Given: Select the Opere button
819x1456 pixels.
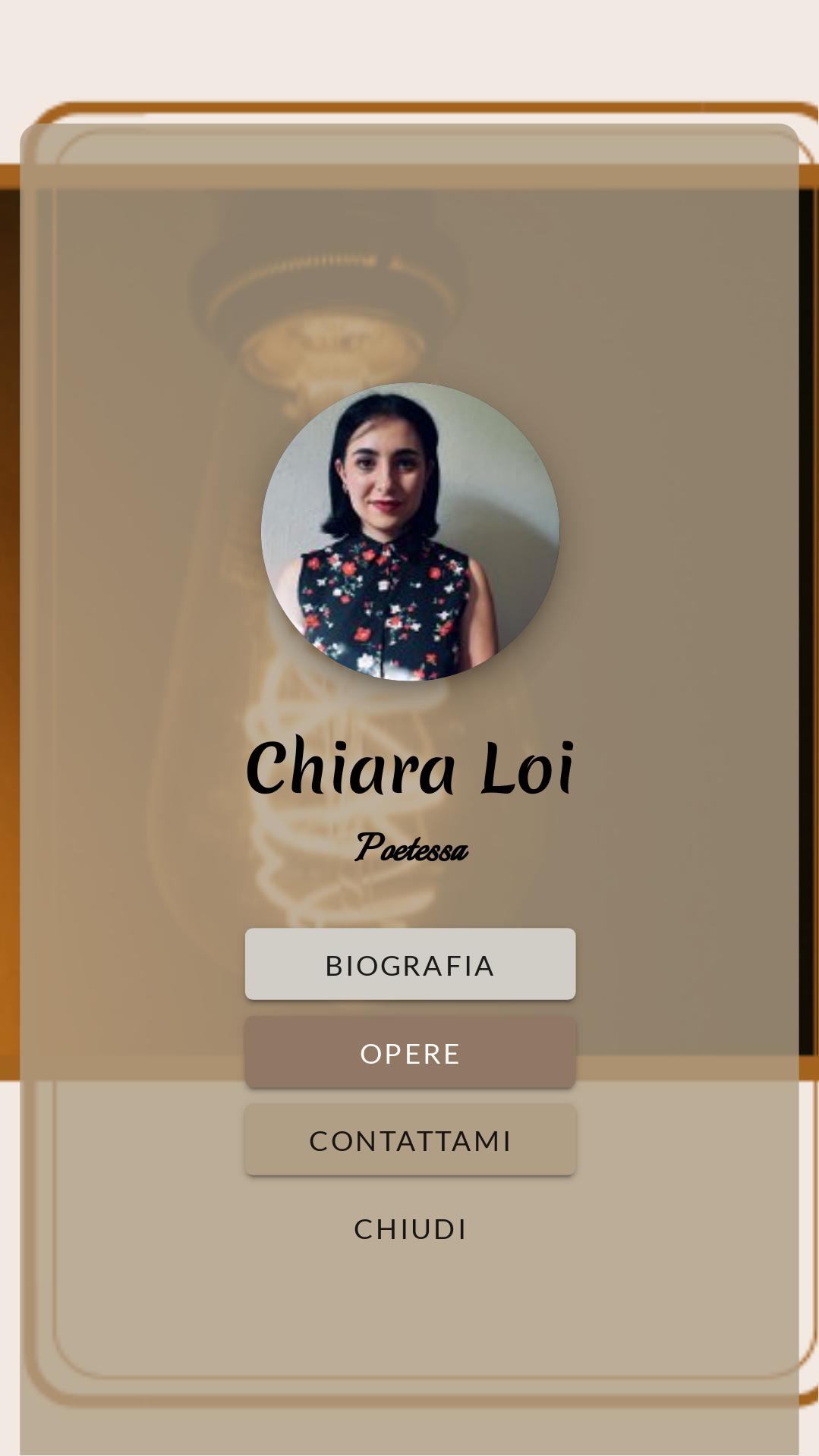Looking at the screenshot, I should (x=410, y=1052).
